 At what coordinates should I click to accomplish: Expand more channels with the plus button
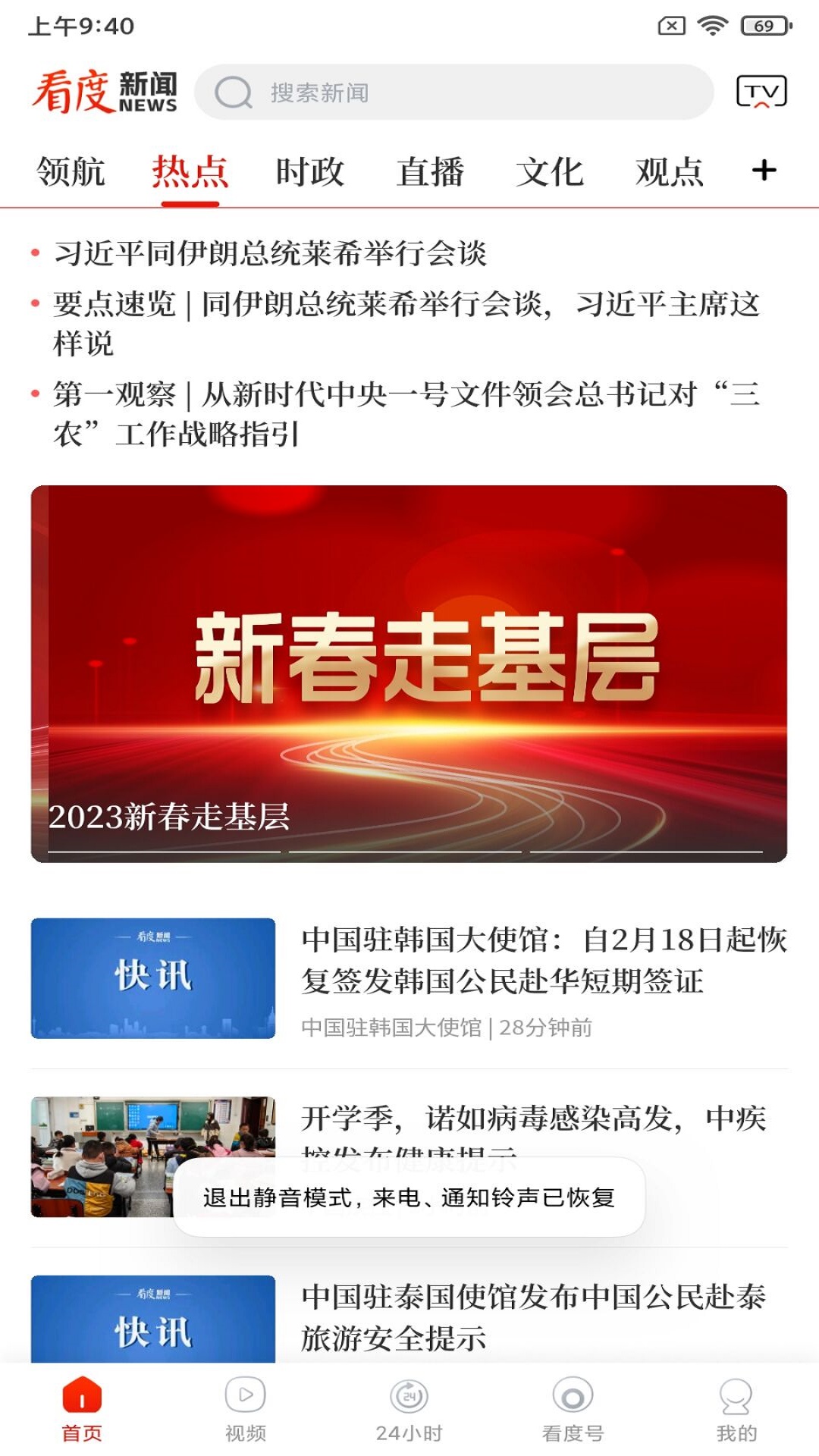764,173
